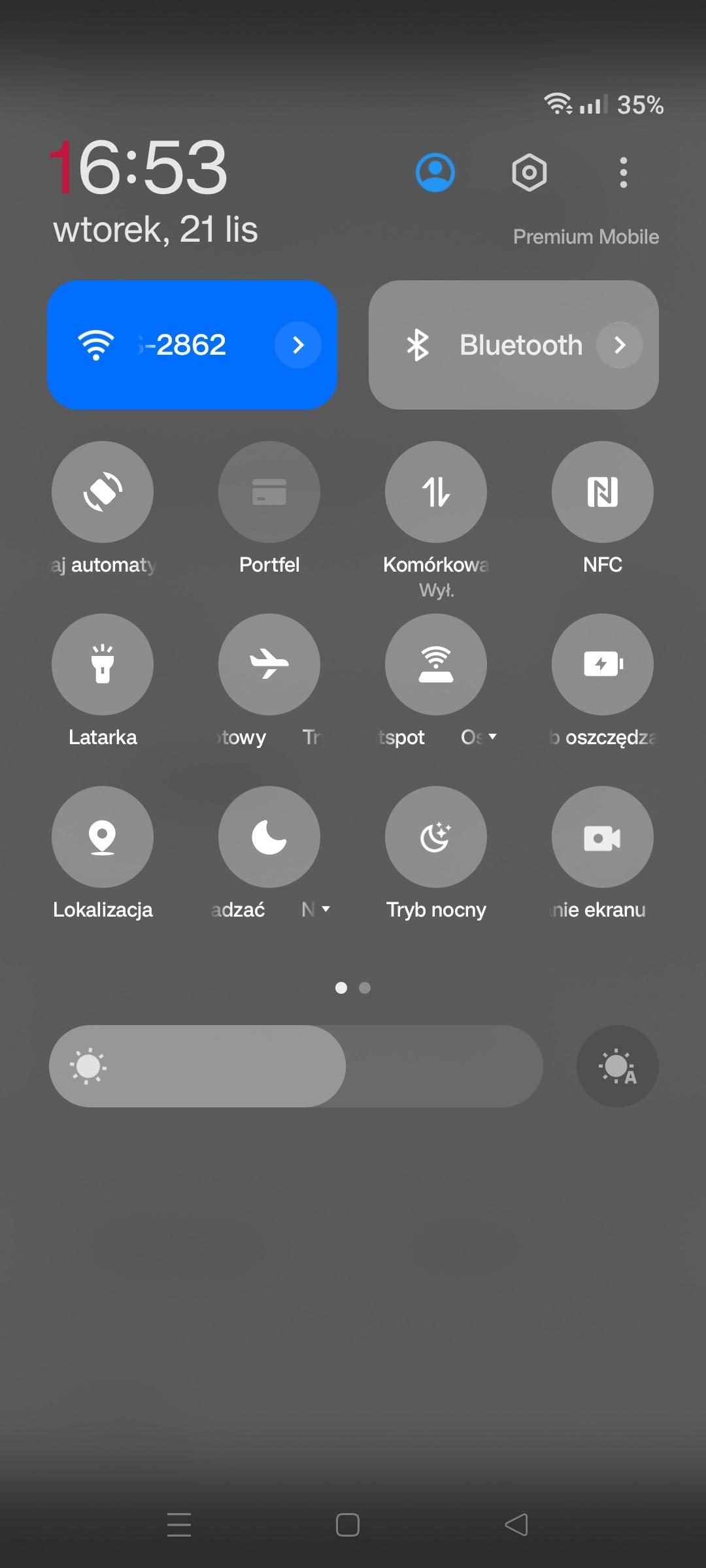The width and height of the screenshot is (706, 1568).
Task: Turn on the personal hotspot tile
Action: [x=436, y=664]
